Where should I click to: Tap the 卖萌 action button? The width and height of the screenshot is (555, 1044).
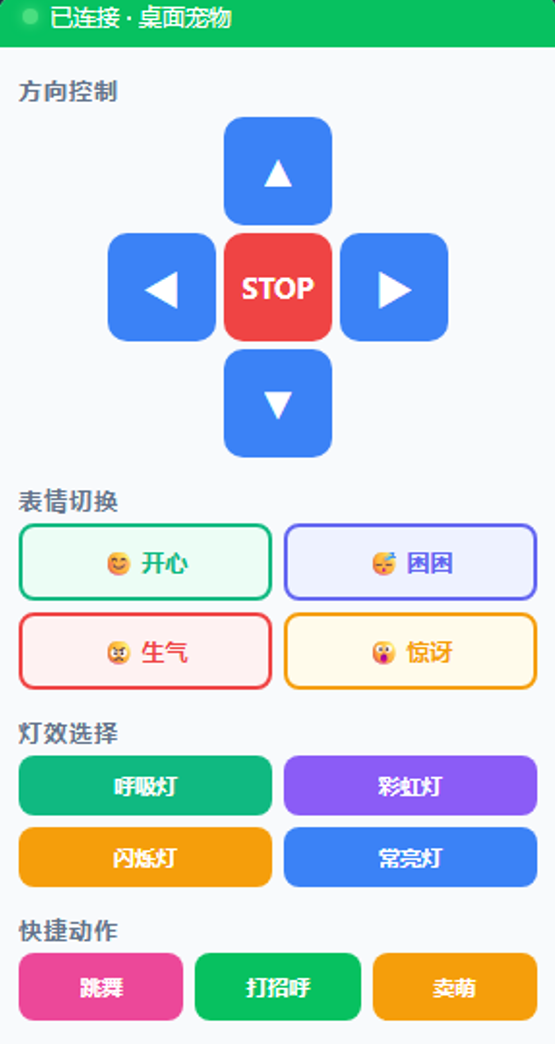(x=455, y=987)
